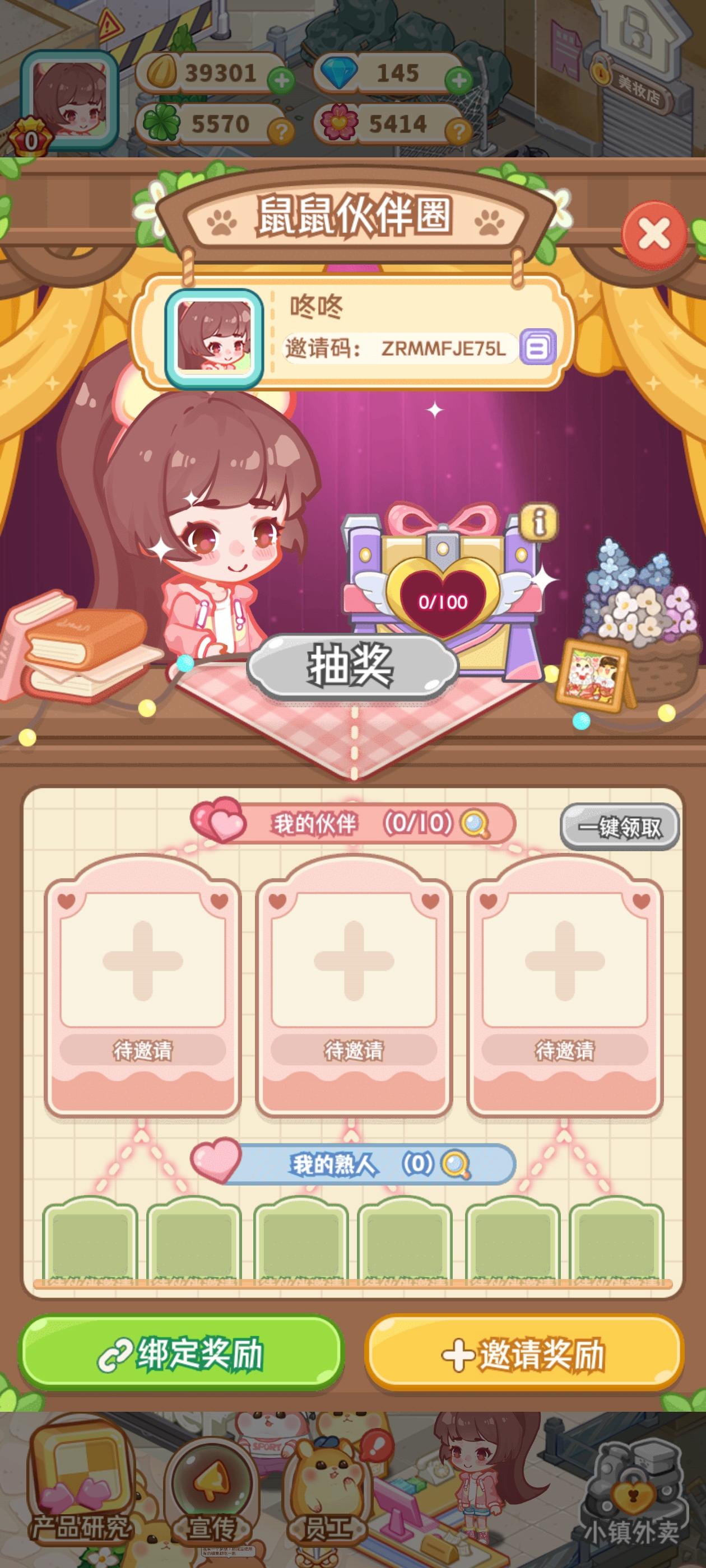706x1568 pixels.
Task: Tap the locked 小镇外卖 delivery icon
Action: 634,1491
